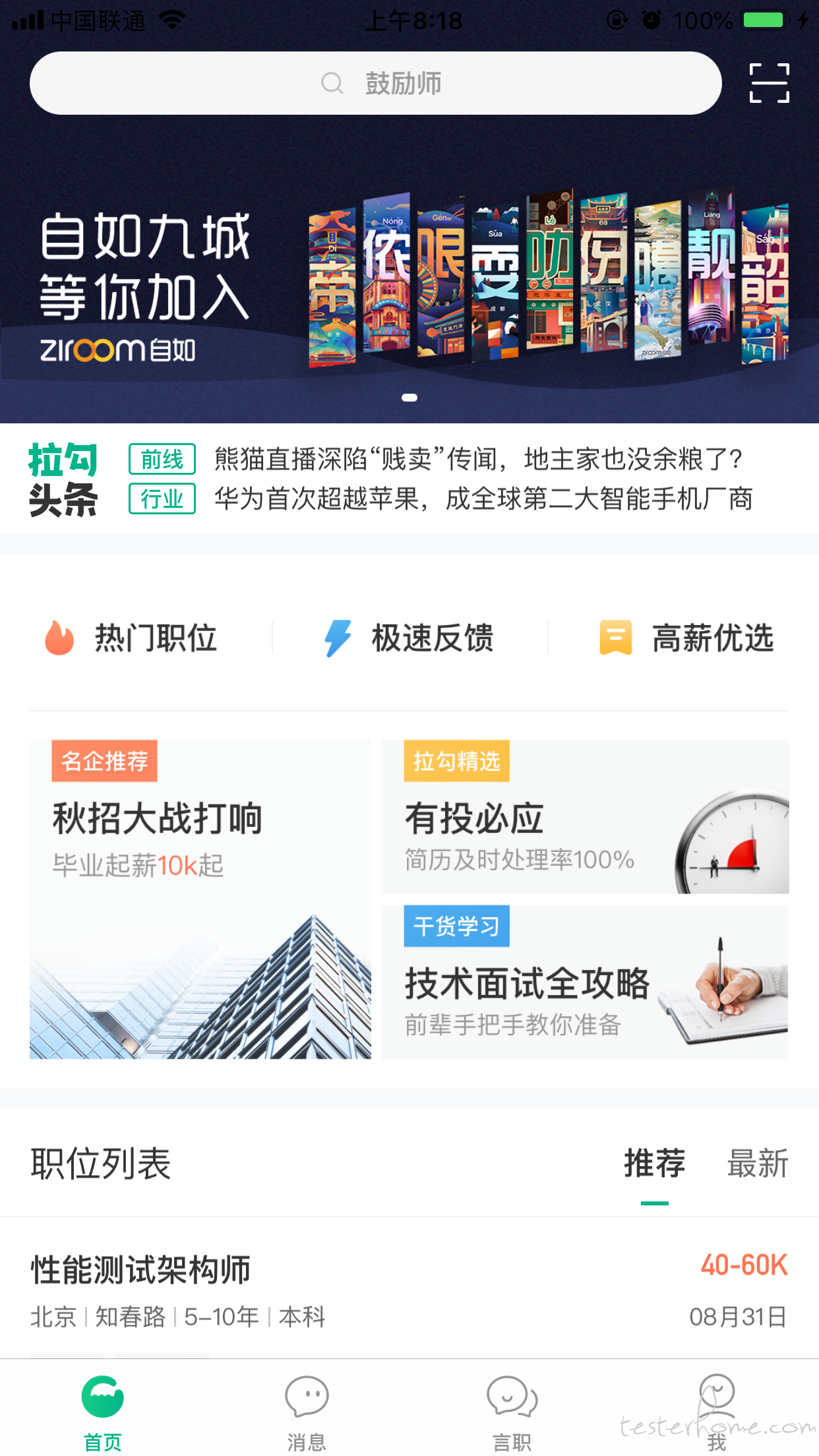Open the scan icon beside the search box
Image resolution: width=819 pixels, height=1456 pixels.
coord(769,83)
